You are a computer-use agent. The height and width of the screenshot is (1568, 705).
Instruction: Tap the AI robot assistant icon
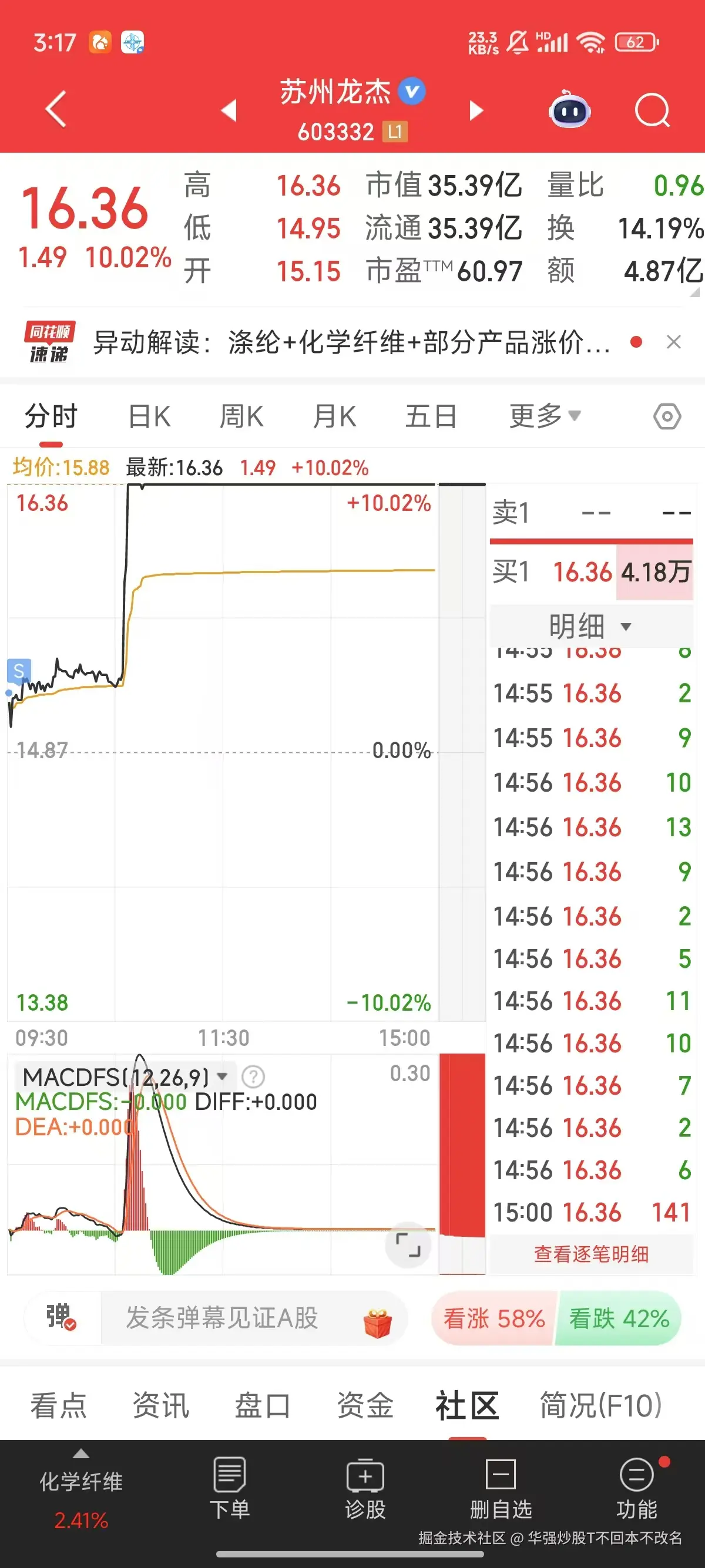569,110
